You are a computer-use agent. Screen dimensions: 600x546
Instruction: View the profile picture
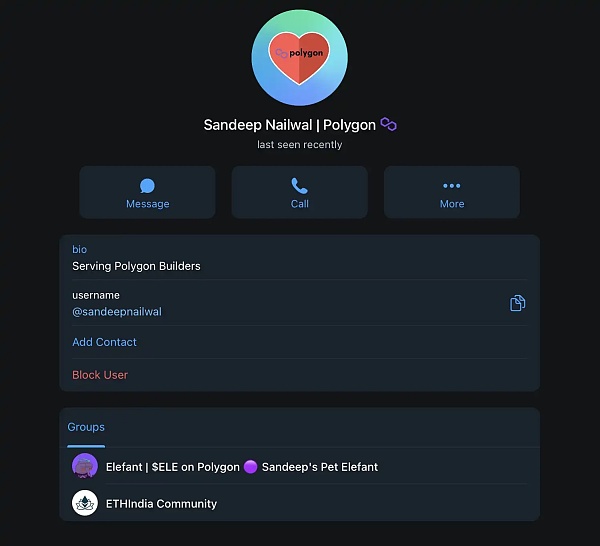[300, 58]
